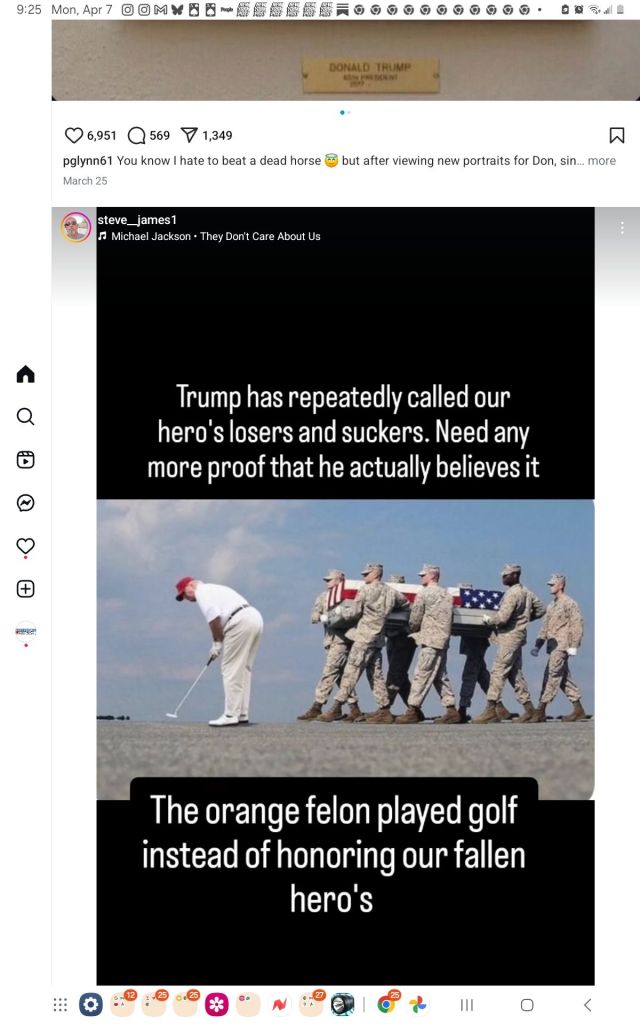Open the Search tab in the sidebar
Image resolution: width=640 pixels, height=1024 pixels.
click(x=25, y=417)
